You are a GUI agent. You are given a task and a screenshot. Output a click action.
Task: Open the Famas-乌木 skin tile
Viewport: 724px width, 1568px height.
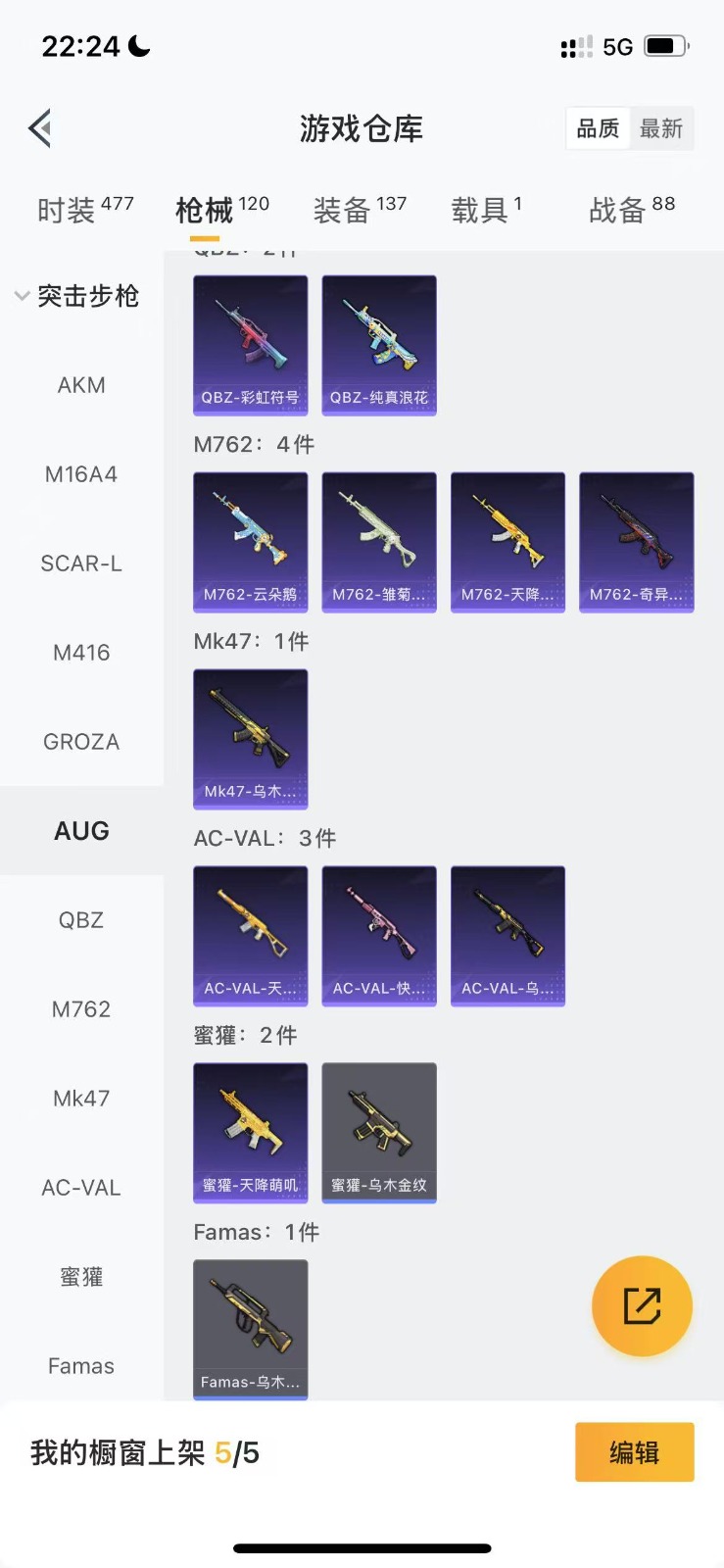pos(251,1328)
